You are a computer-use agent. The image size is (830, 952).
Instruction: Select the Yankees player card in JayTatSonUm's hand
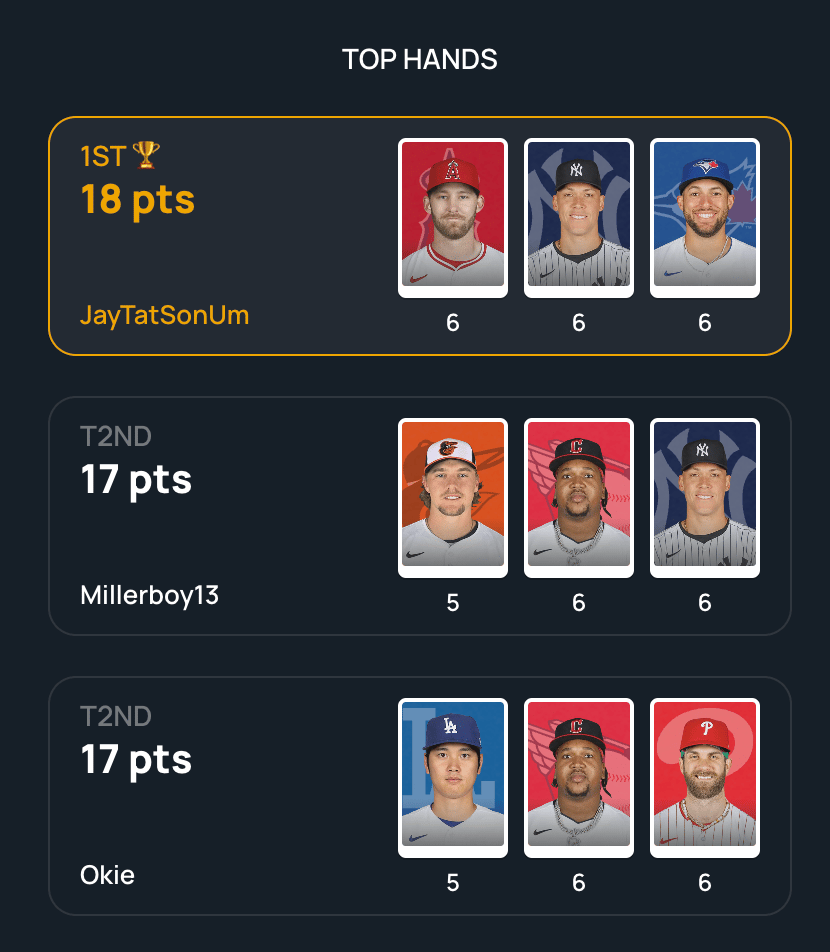point(579,218)
